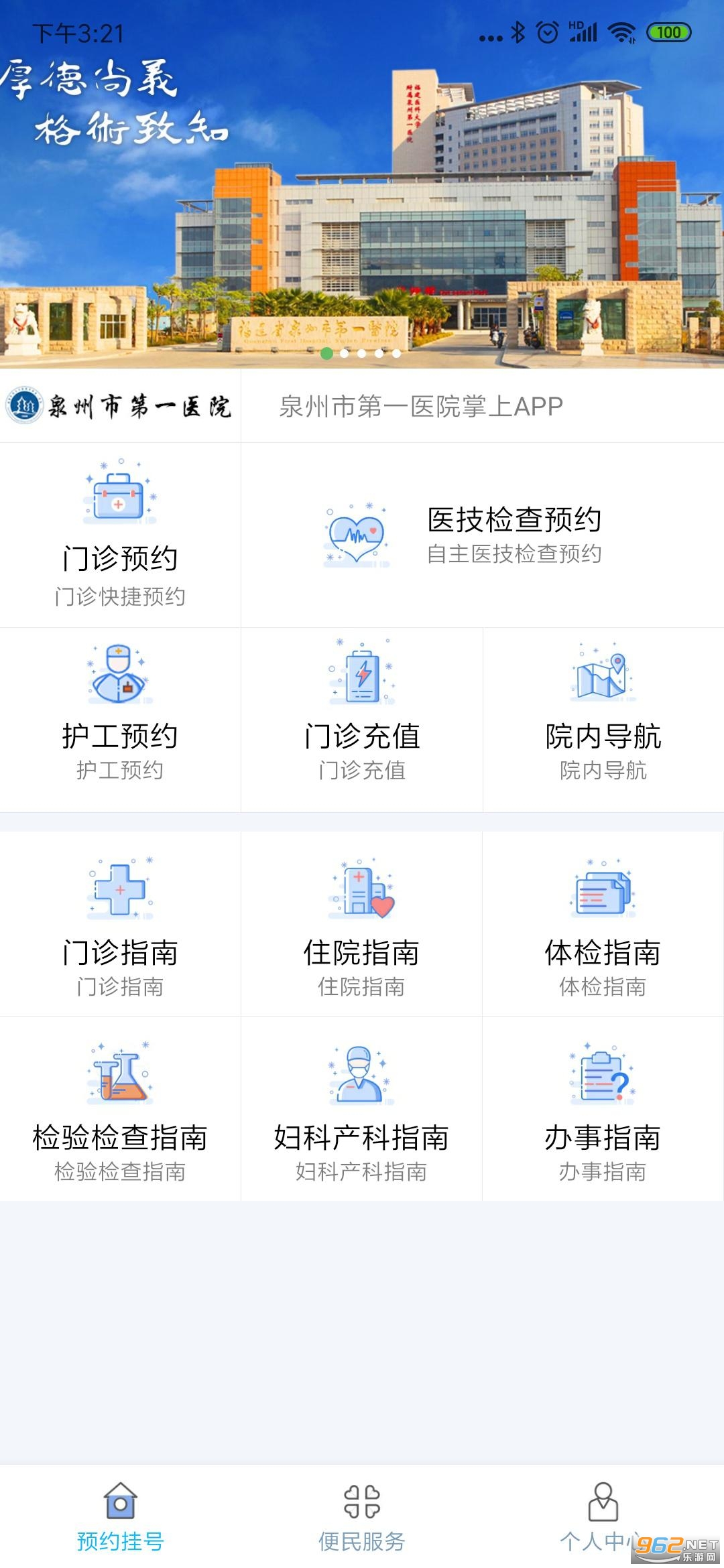The image size is (724, 1568).
Task: Select 护工预约 caregiver booking
Action: click(x=120, y=719)
